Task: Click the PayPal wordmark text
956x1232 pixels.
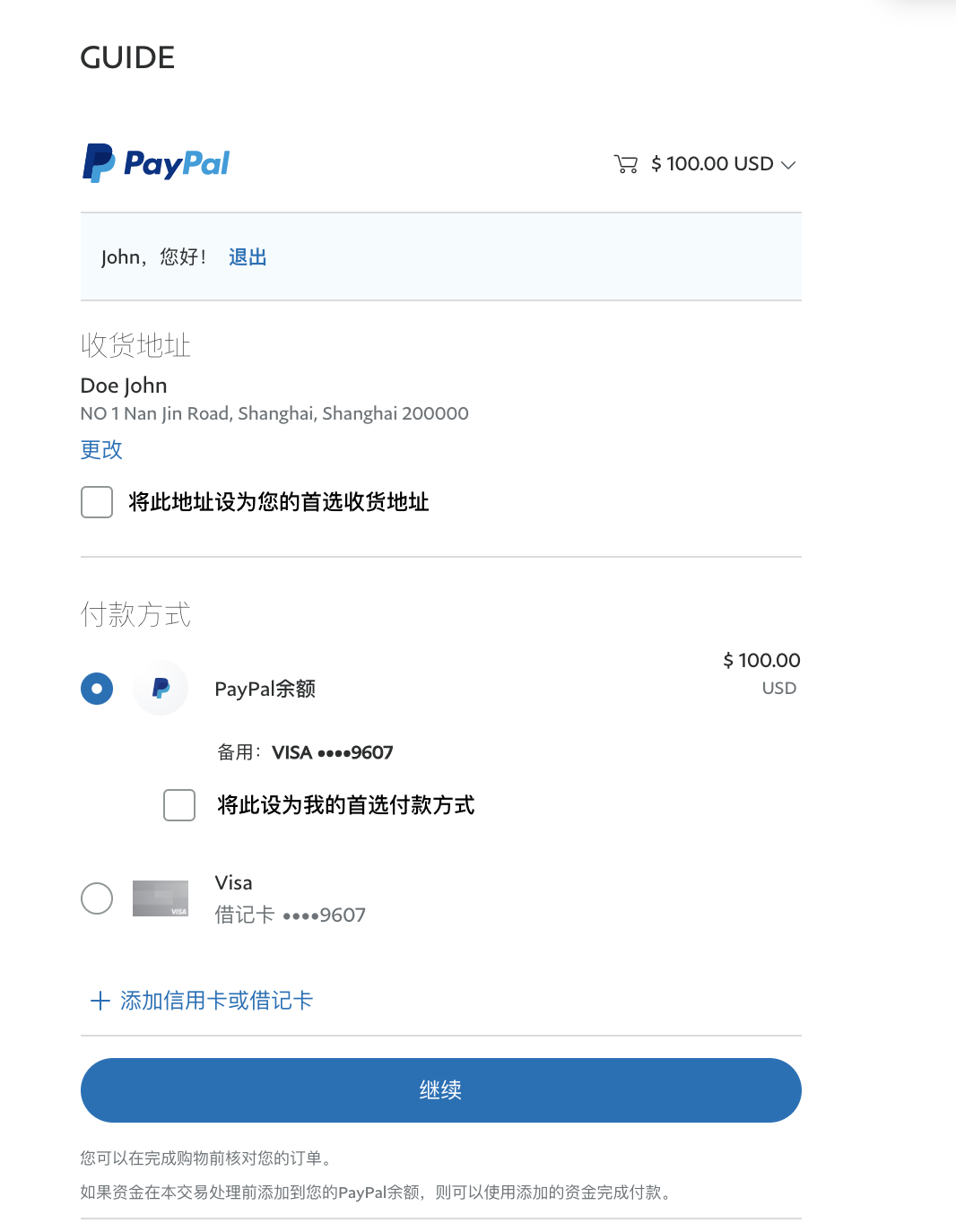Action: pos(176,163)
